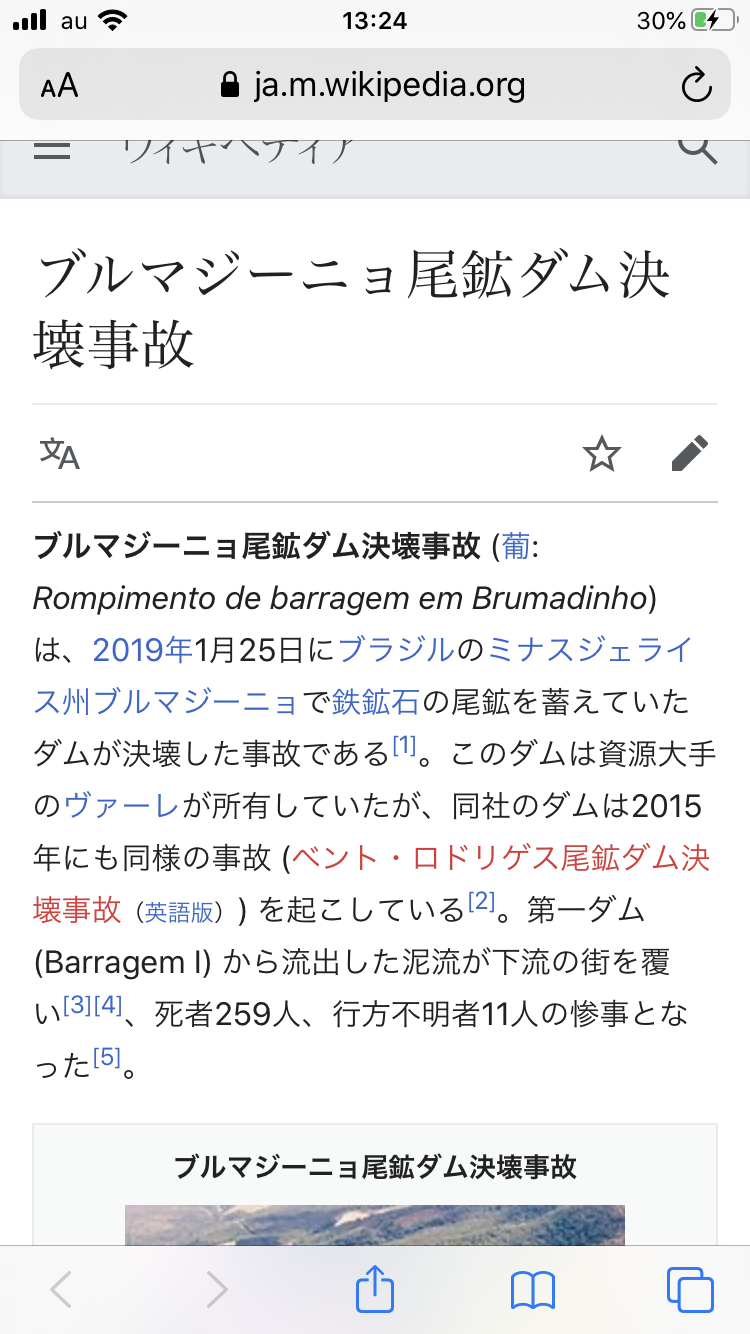Screen dimensions: 750x1334
Task: Open the 葡 language link
Action: [x=514, y=547]
